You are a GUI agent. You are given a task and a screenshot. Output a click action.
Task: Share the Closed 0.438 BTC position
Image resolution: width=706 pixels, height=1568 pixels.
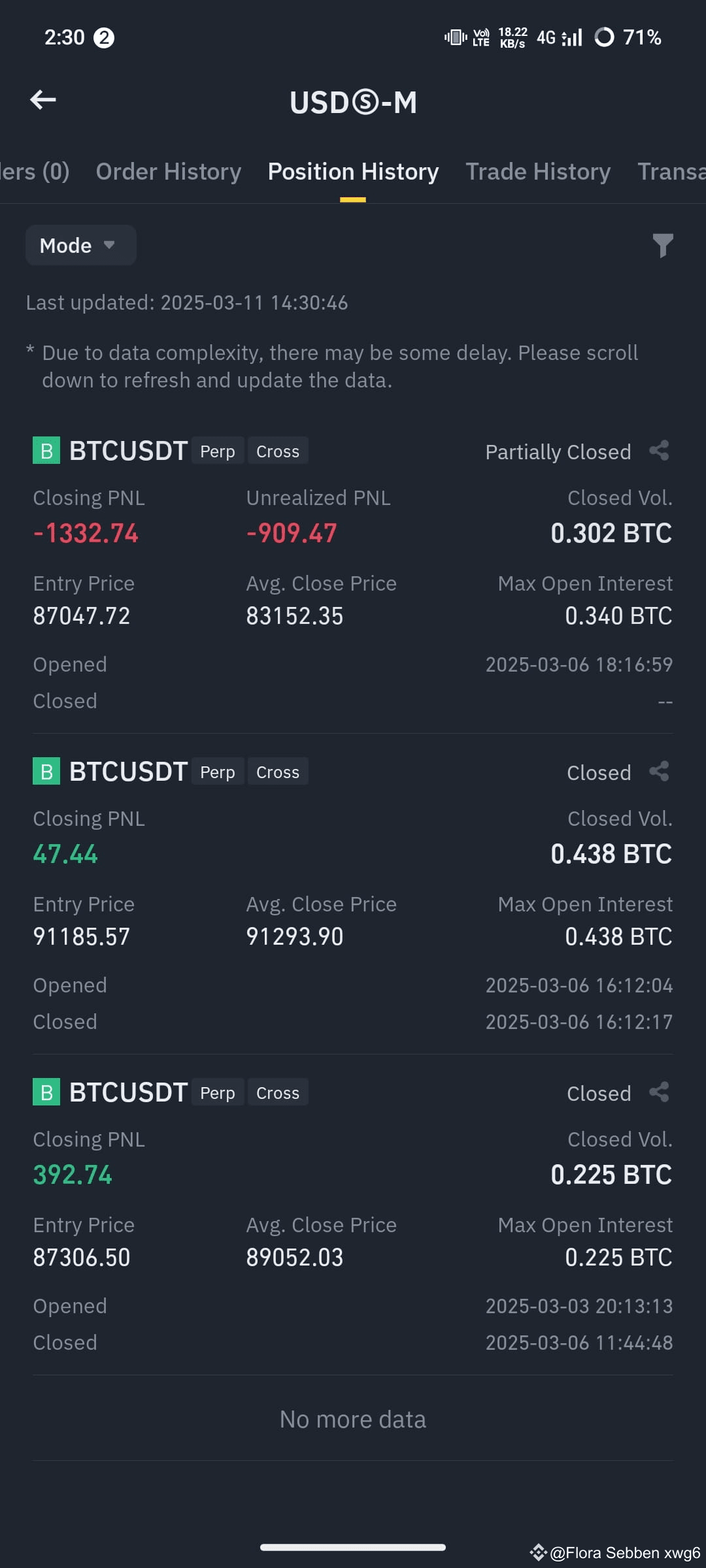658,772
